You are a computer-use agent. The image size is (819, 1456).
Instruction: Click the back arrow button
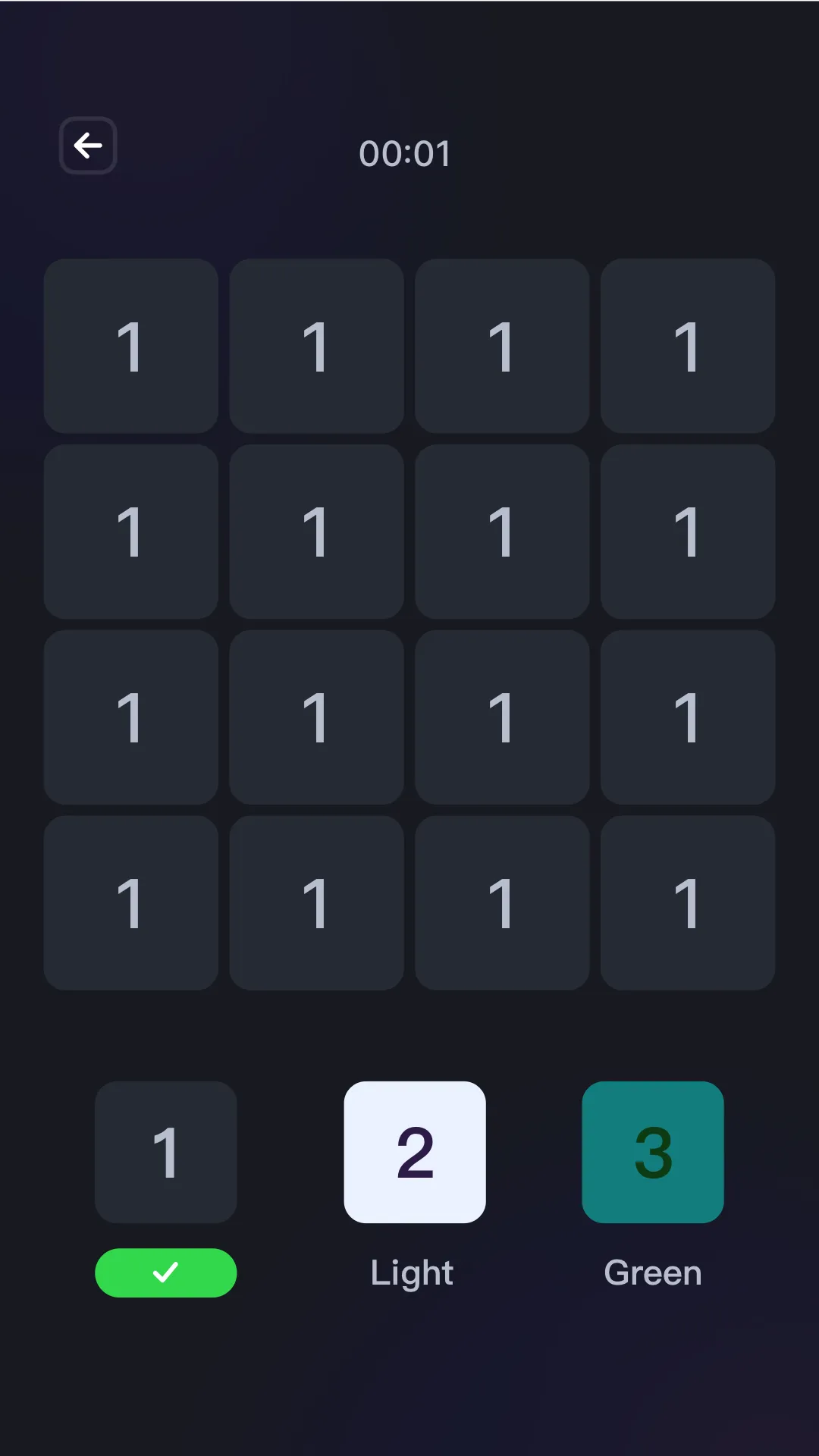tap(88, 146)
